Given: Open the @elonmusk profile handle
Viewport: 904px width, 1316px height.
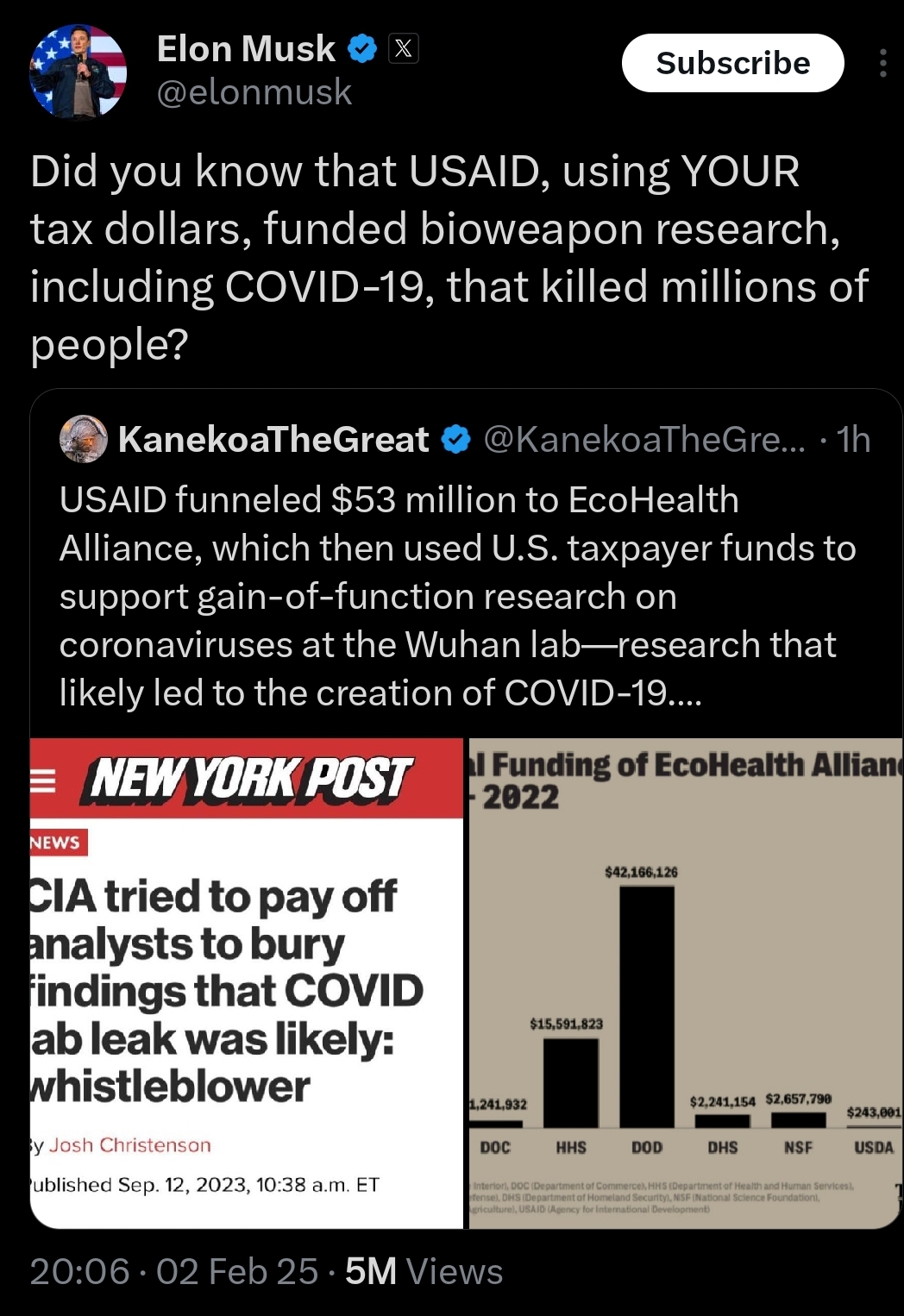Looking at the screenshot, I should (254, 92).
